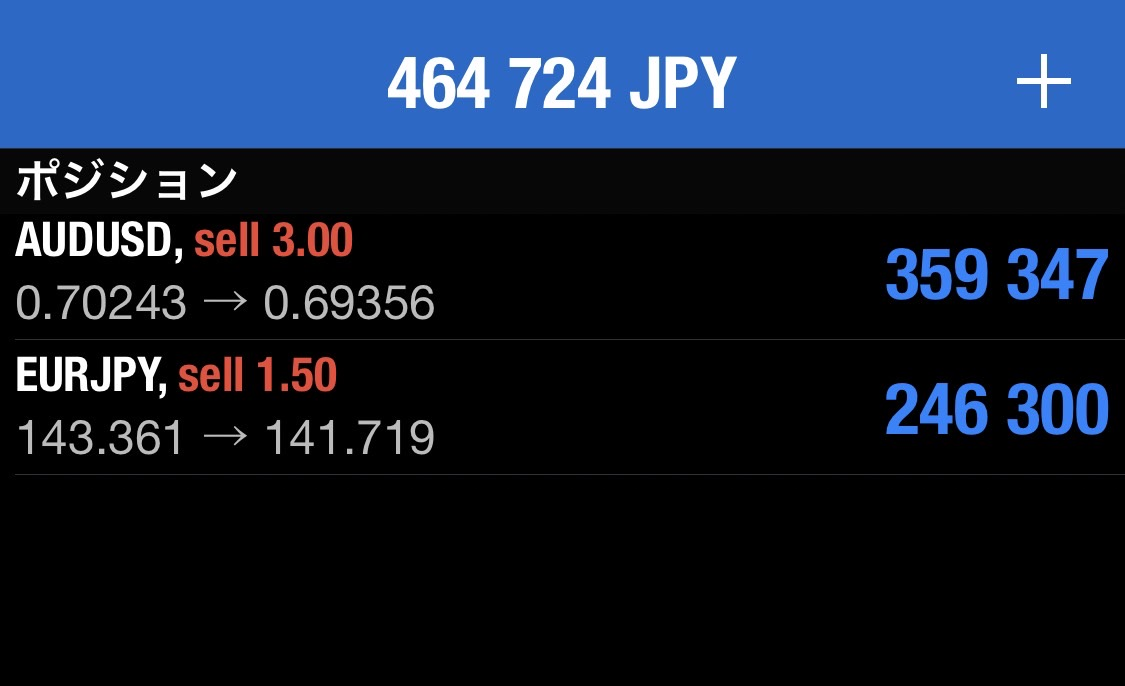Open the EURJPY sell 1.50 position
Image resolution: width=1125 pixels, height=686 pixels.
tap(560, 408)
